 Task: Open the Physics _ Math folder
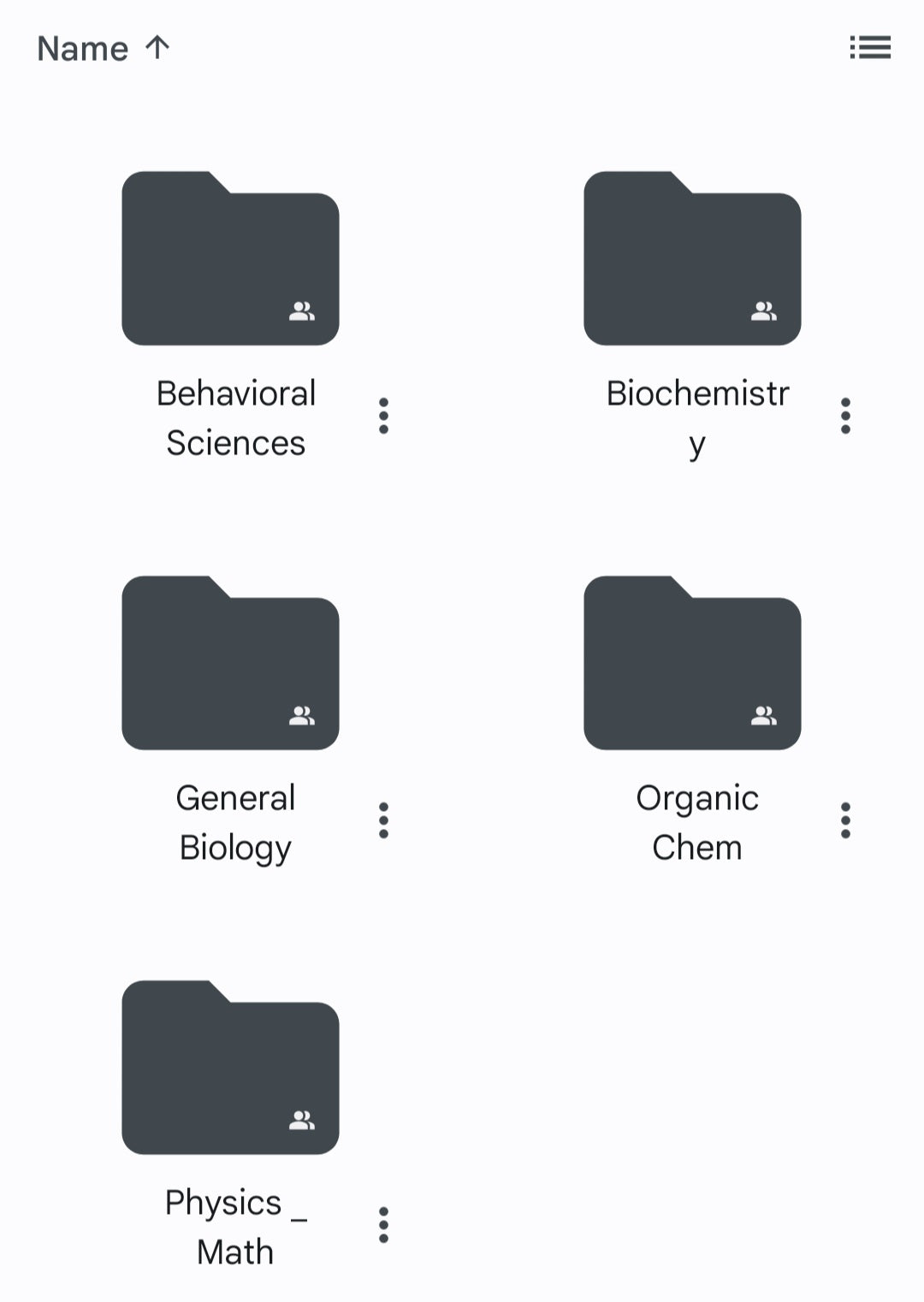click(230, 1068)
